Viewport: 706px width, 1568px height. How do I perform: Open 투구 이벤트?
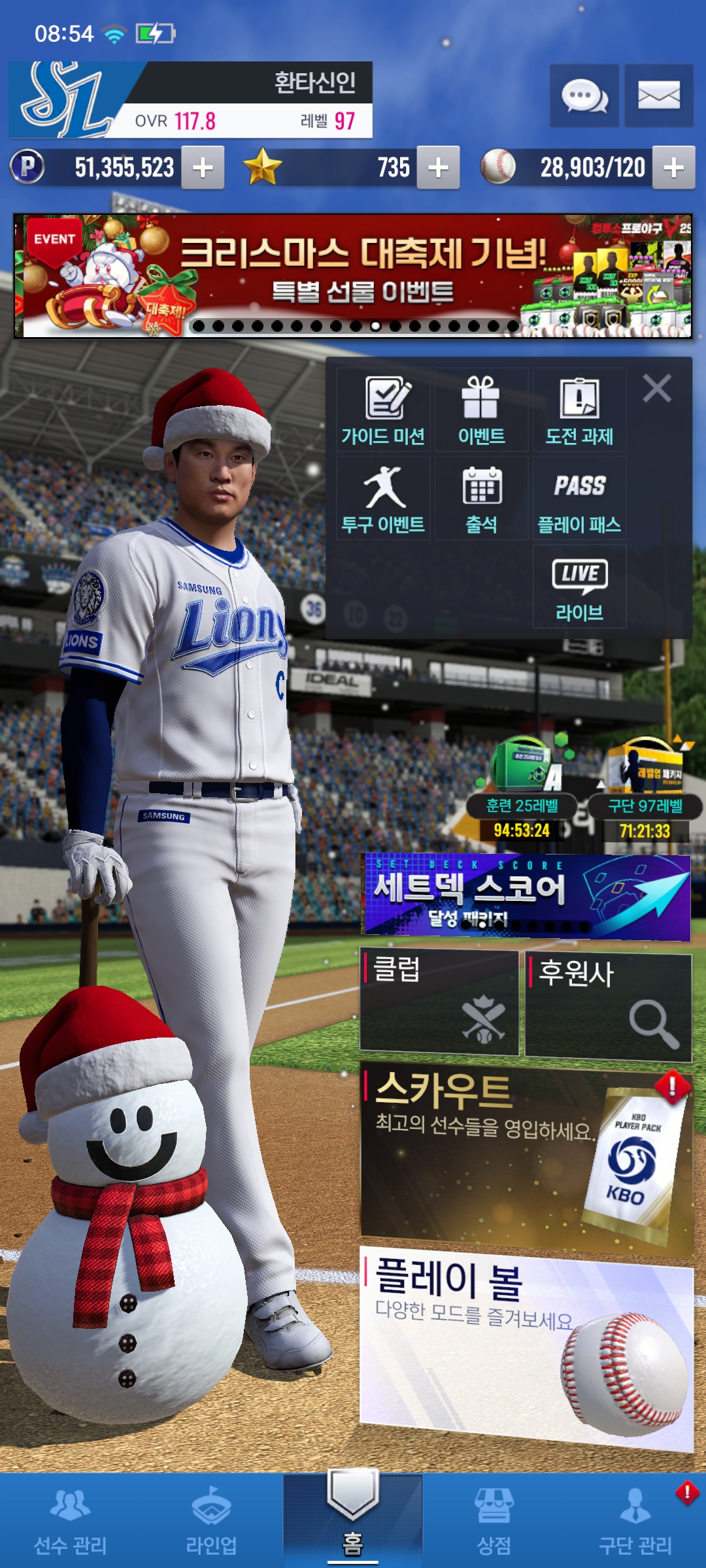coord(384,498)
